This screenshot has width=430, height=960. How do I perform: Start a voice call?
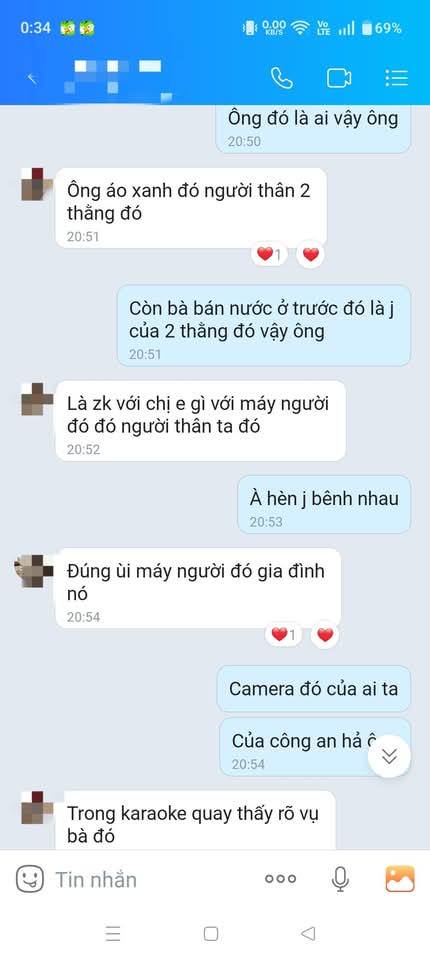282,78
